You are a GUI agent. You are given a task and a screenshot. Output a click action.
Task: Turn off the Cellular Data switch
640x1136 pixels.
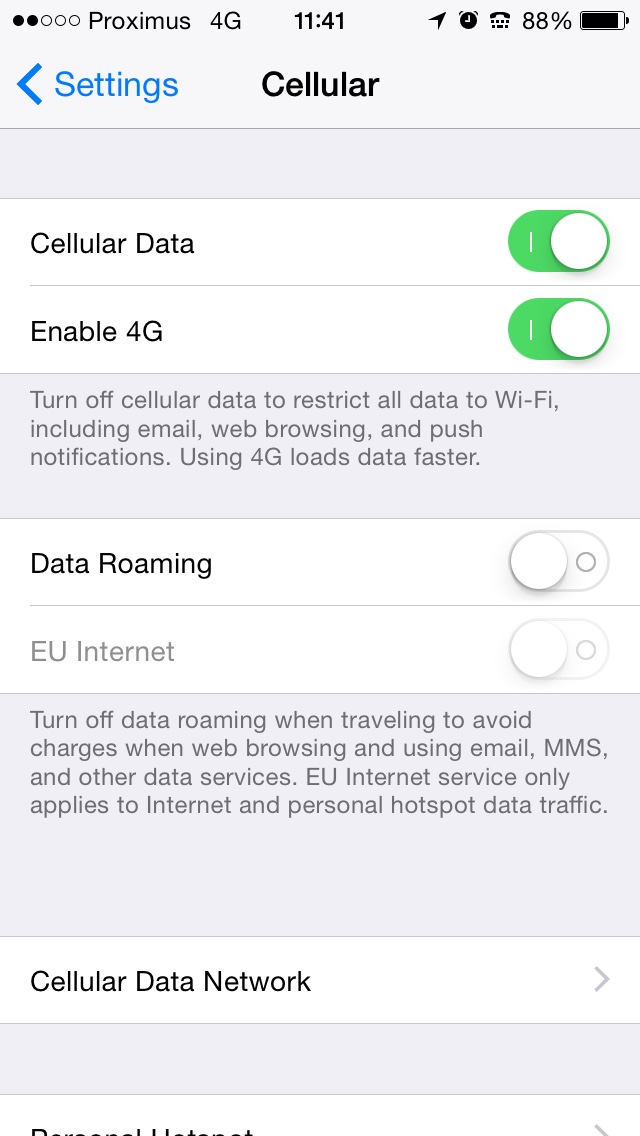pyautogui.click(x=558, y=242)
